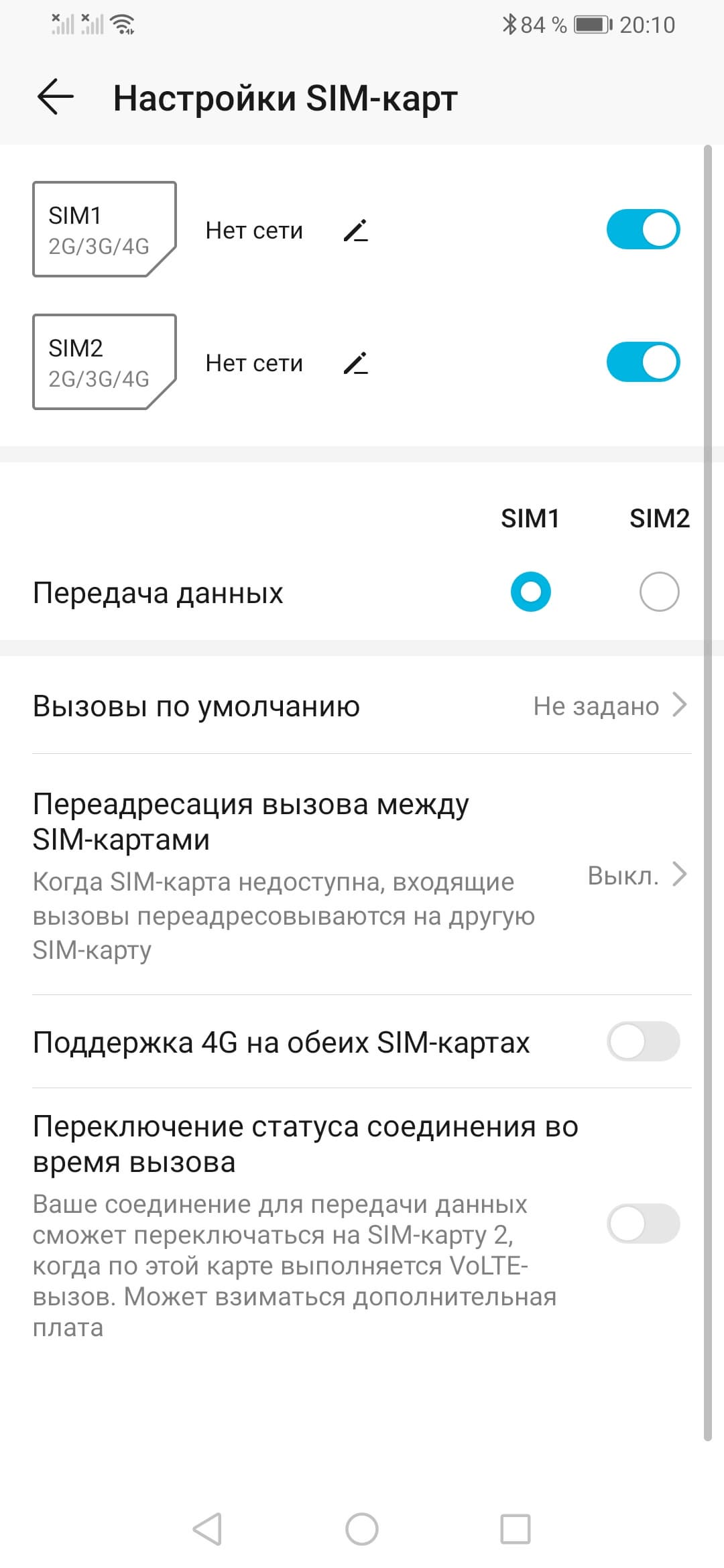Viewport: 724px width, 1568px height.
Task: Disable the SIM1 card switch
Action: point(643,229)
